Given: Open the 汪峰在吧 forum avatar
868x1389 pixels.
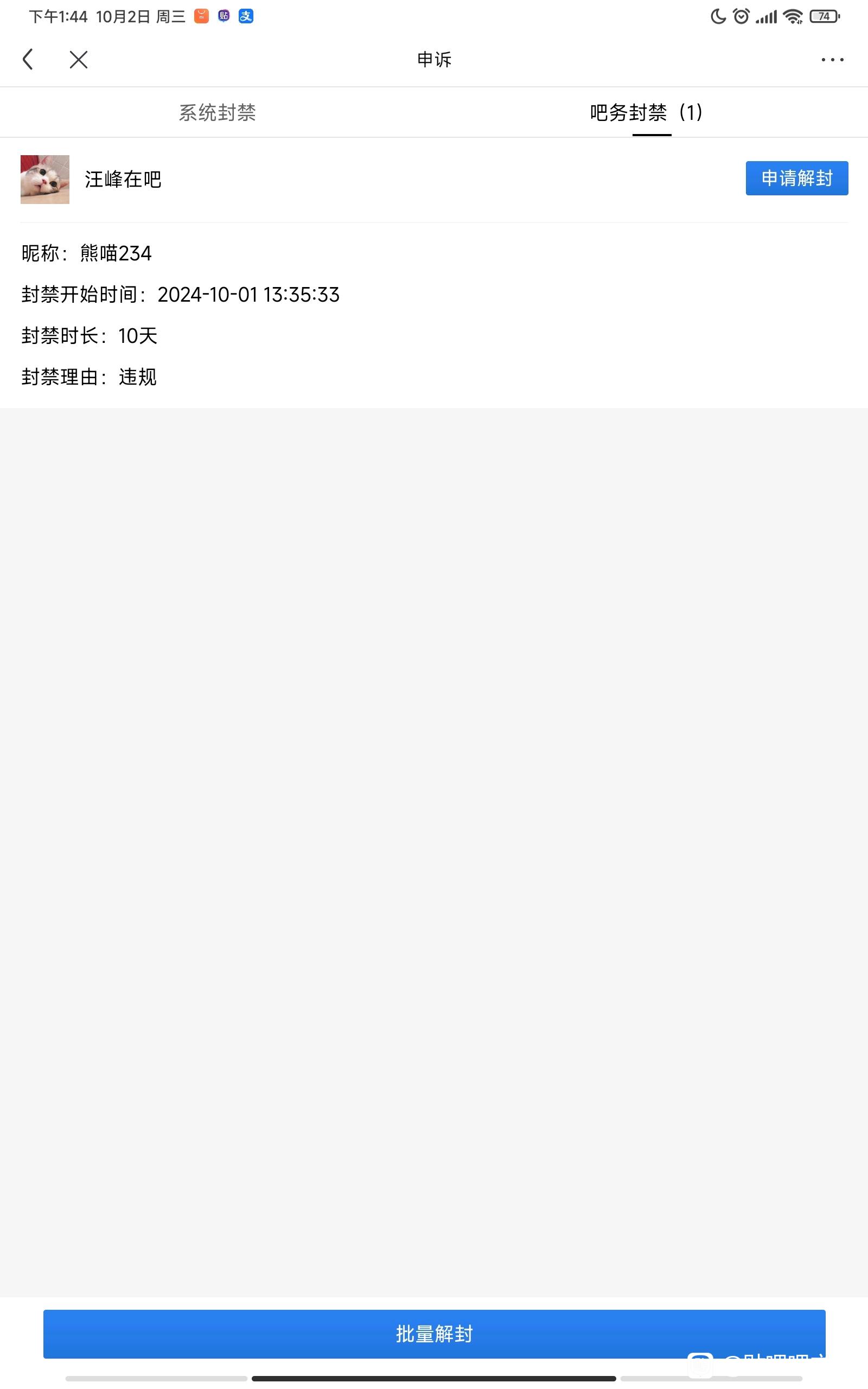Looking at the screenshot, I should [45, 179].
